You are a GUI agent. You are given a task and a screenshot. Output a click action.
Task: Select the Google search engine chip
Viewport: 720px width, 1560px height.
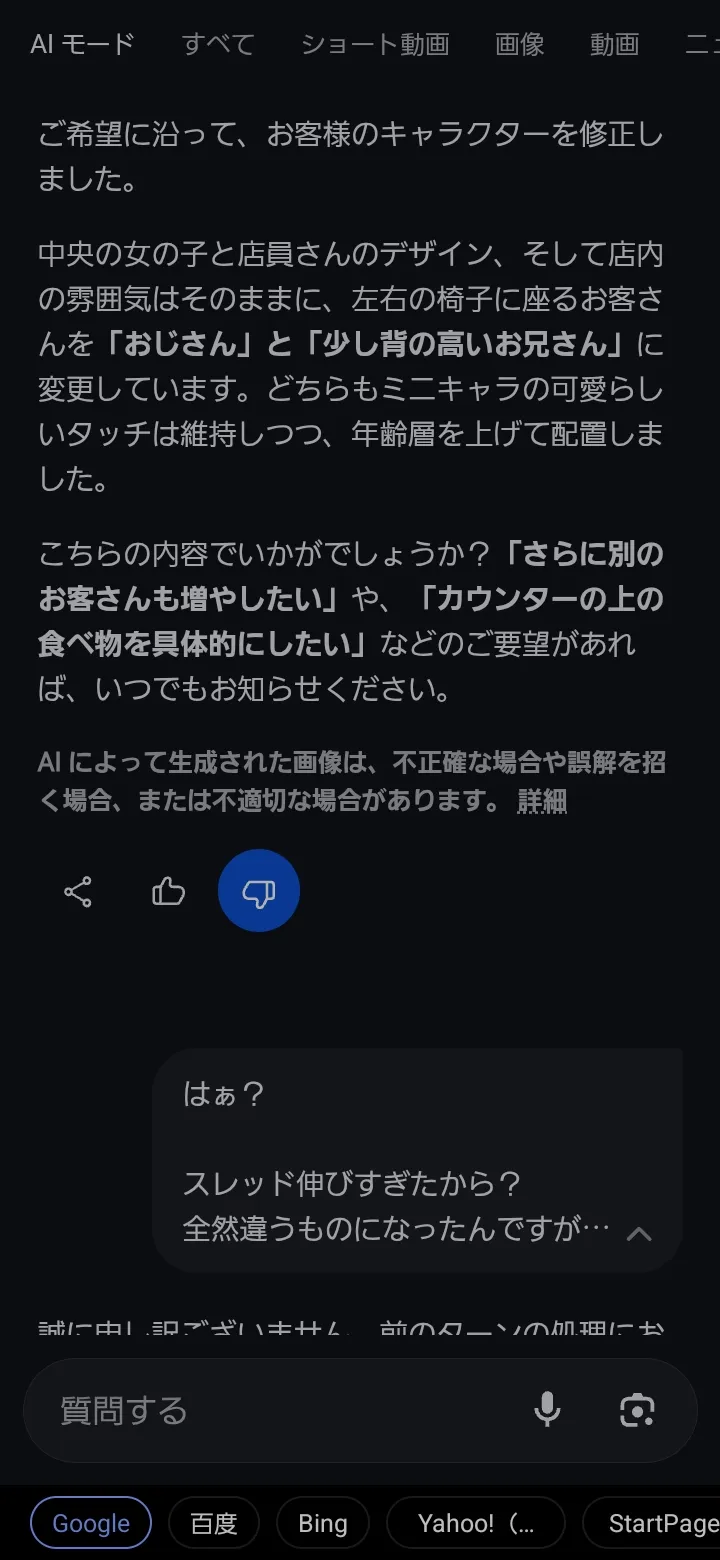point(91,1523)
